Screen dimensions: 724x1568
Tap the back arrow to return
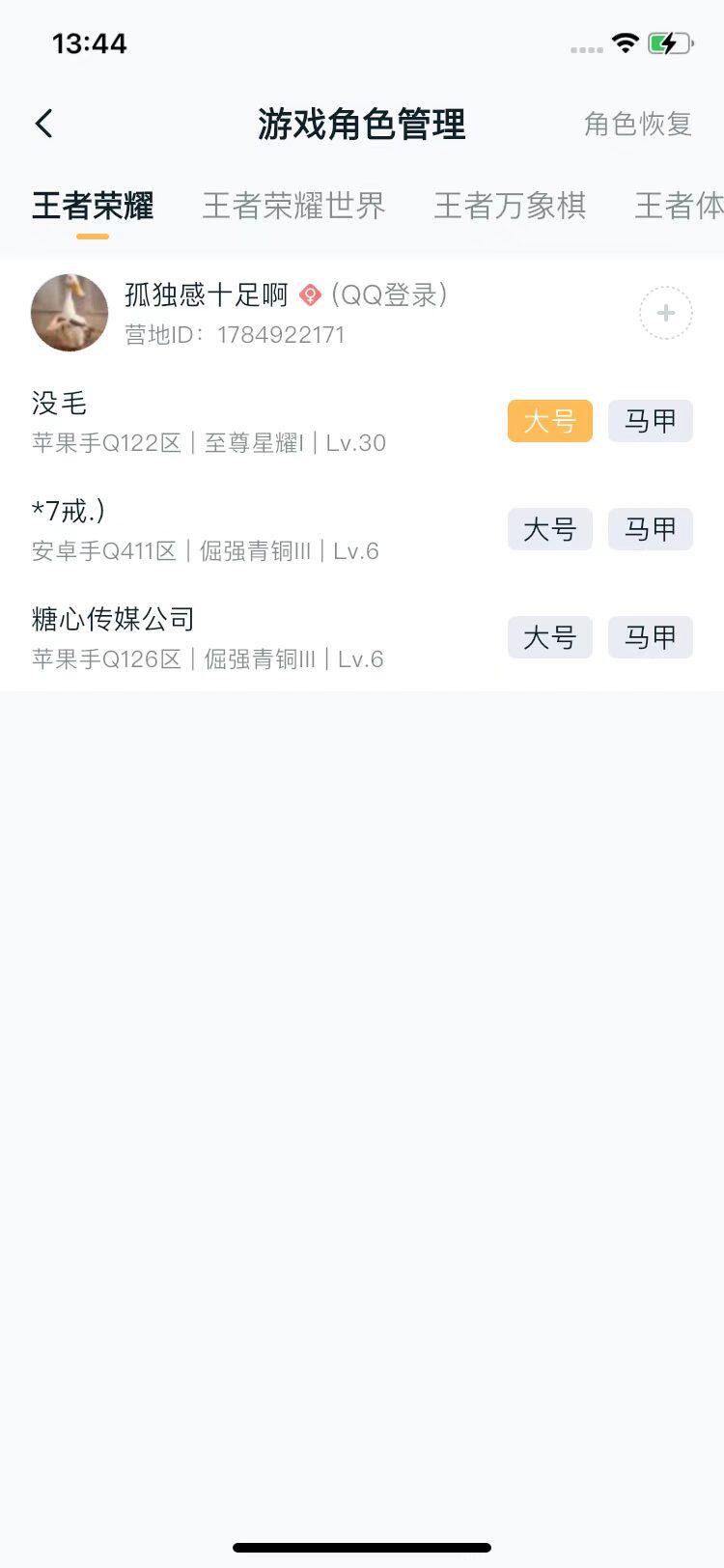coord(42,124)
